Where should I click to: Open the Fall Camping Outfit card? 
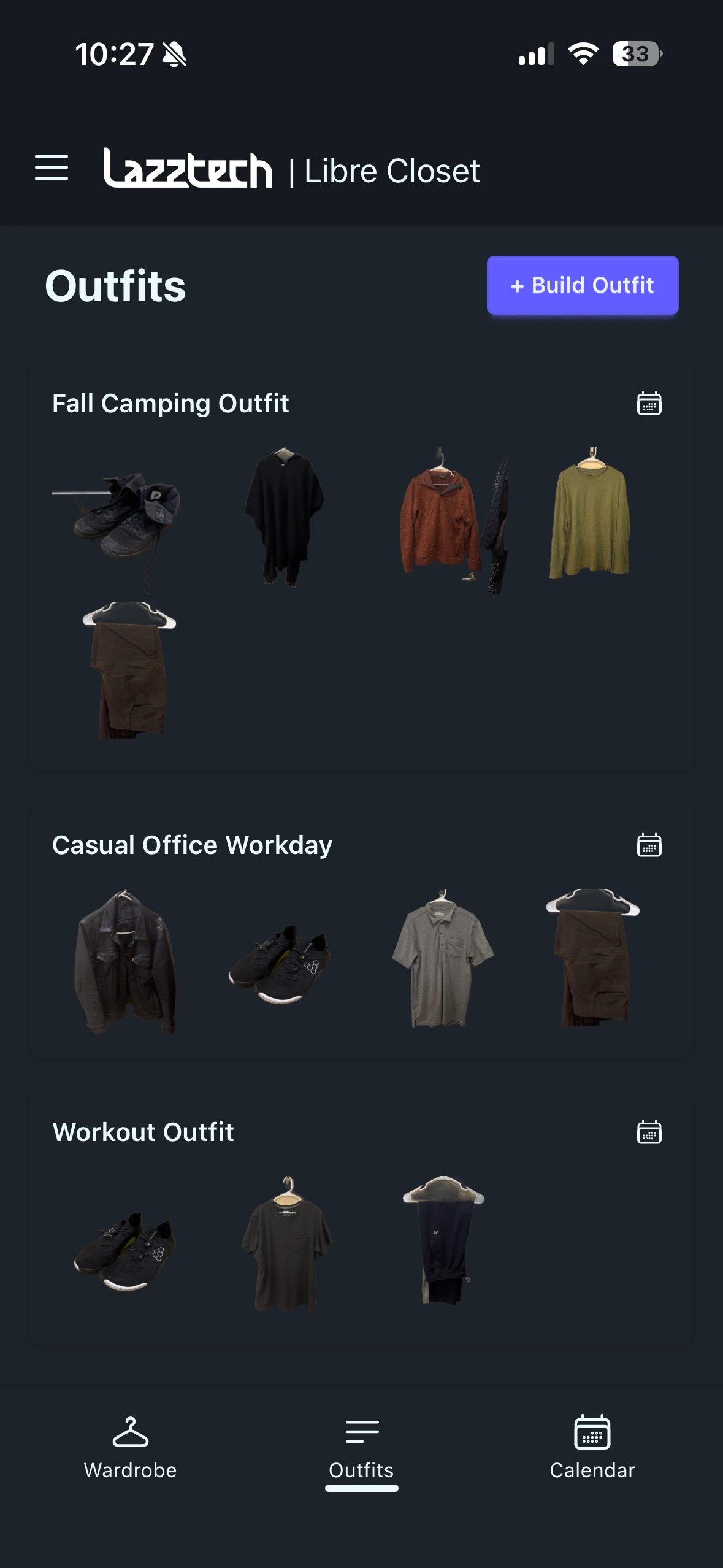pos(362,564)
